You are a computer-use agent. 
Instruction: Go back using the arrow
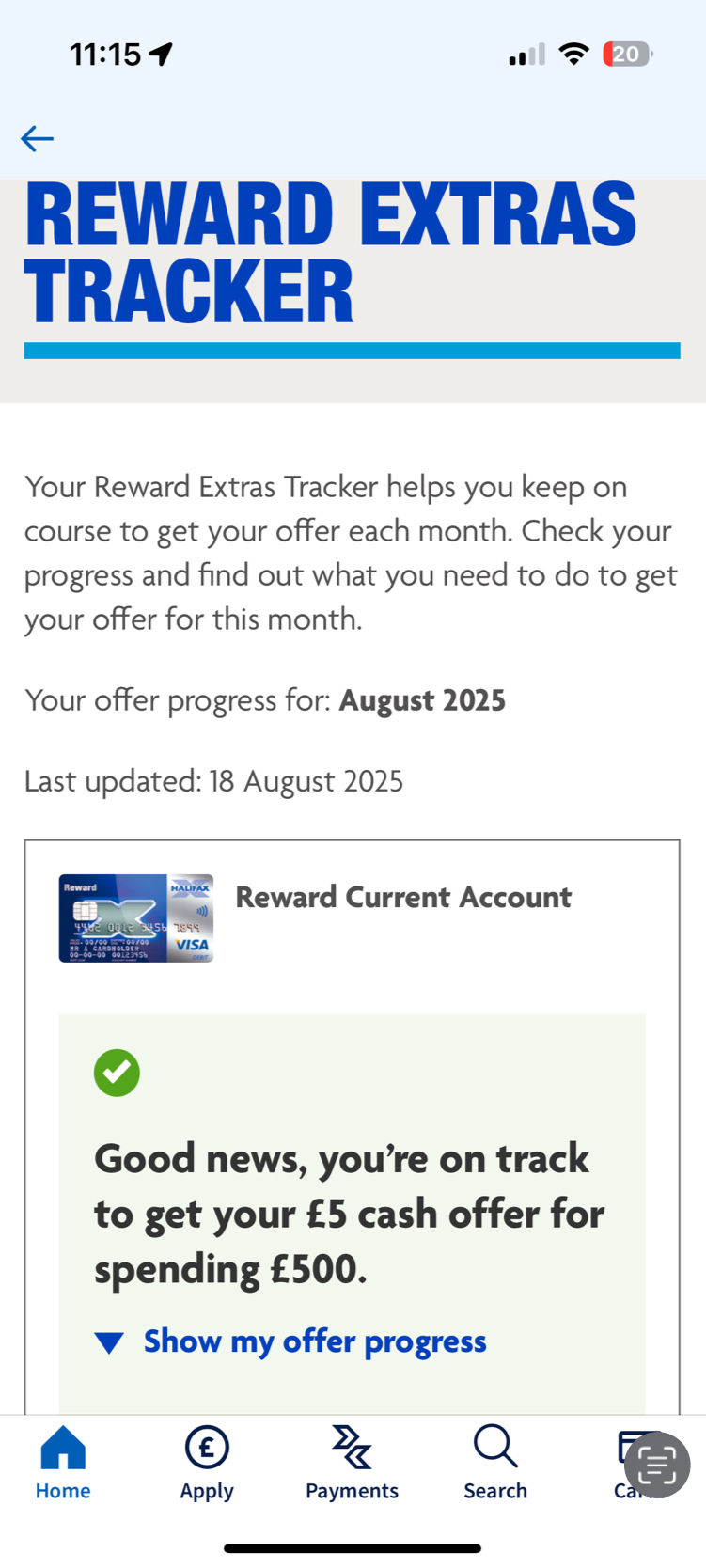[x=38, y=139]
